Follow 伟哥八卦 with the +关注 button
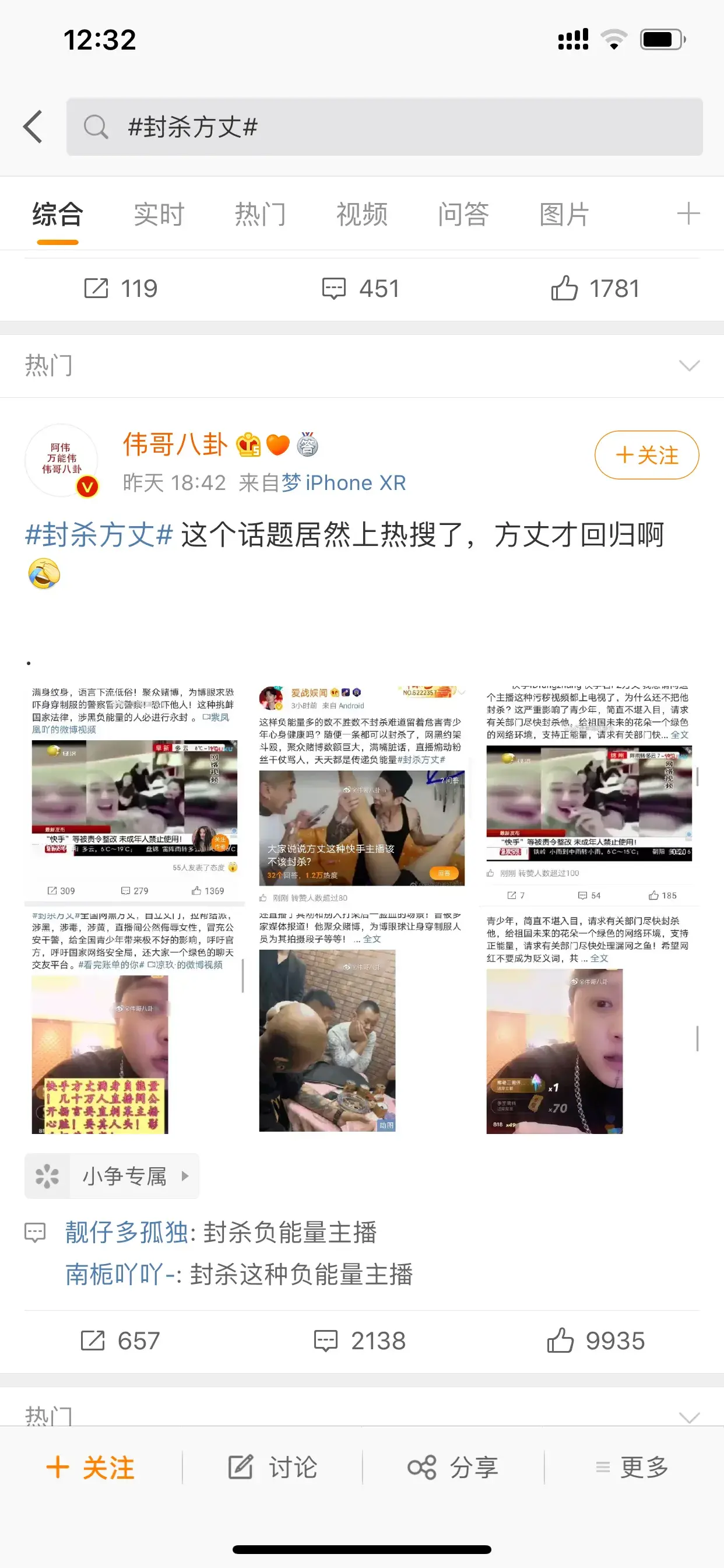This screenshot has width=724, height=1568. [x=646, y=454]
